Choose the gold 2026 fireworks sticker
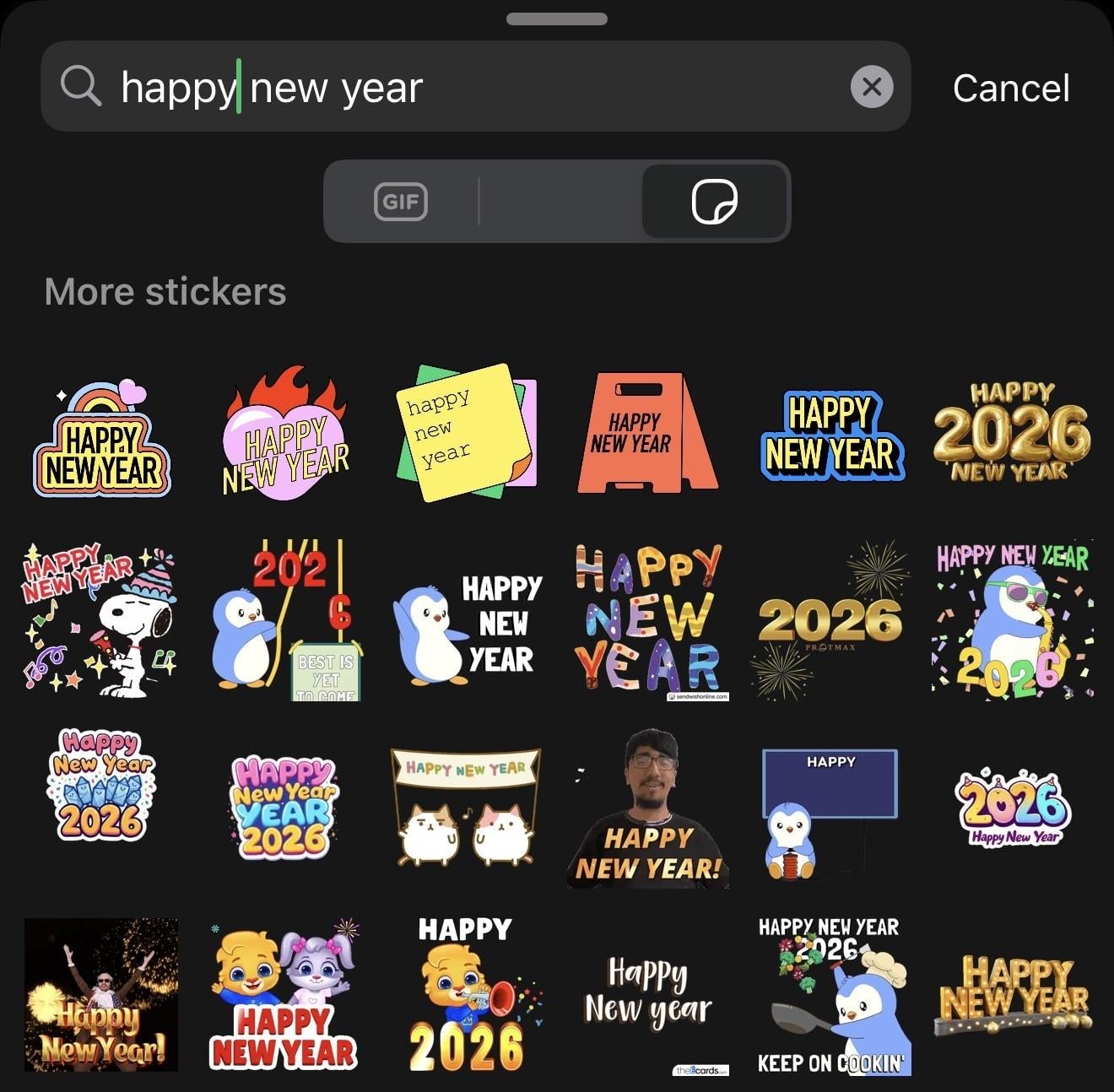The width and height of the screenshot is (1114, 1092). [x=830, y=622]
